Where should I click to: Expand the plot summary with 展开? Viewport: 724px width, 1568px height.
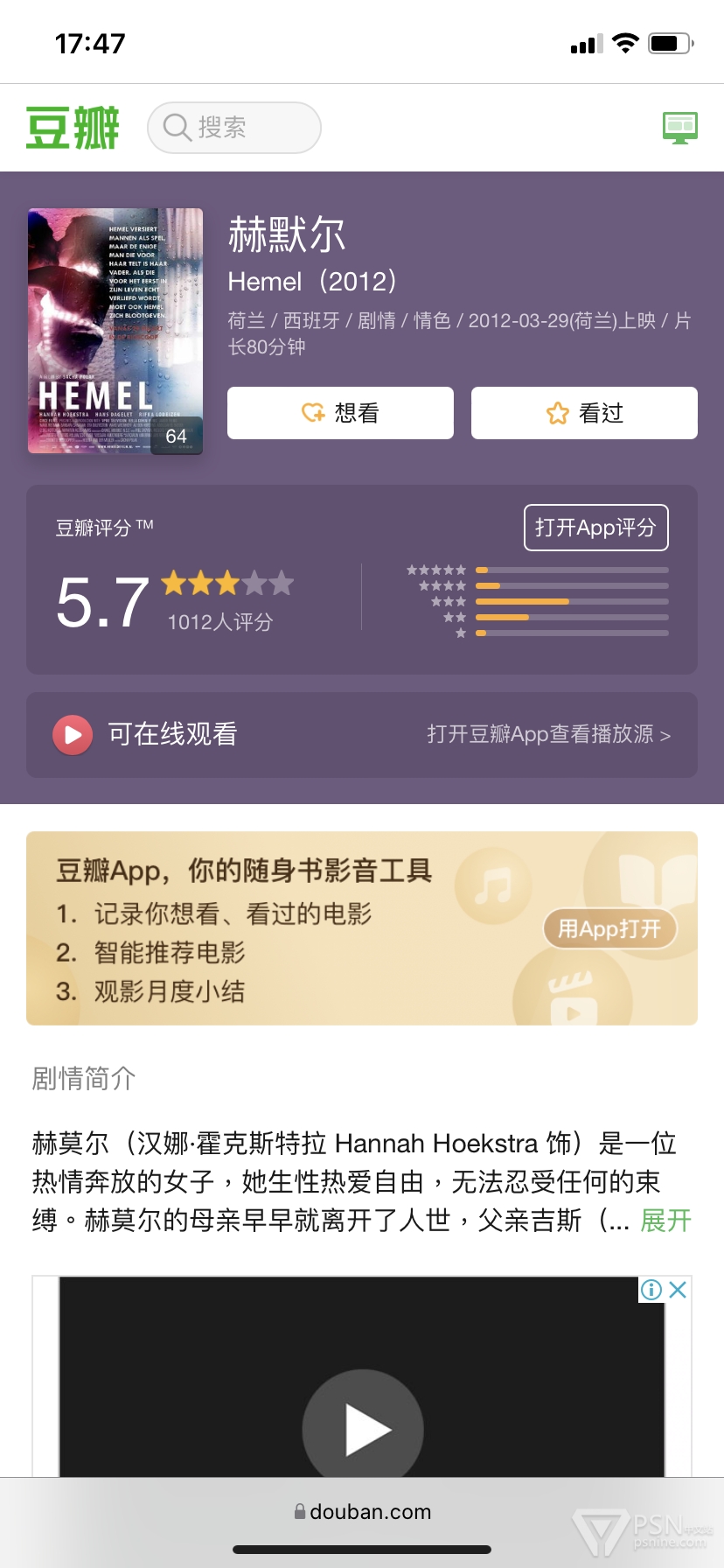click(x=665, y=1220)
